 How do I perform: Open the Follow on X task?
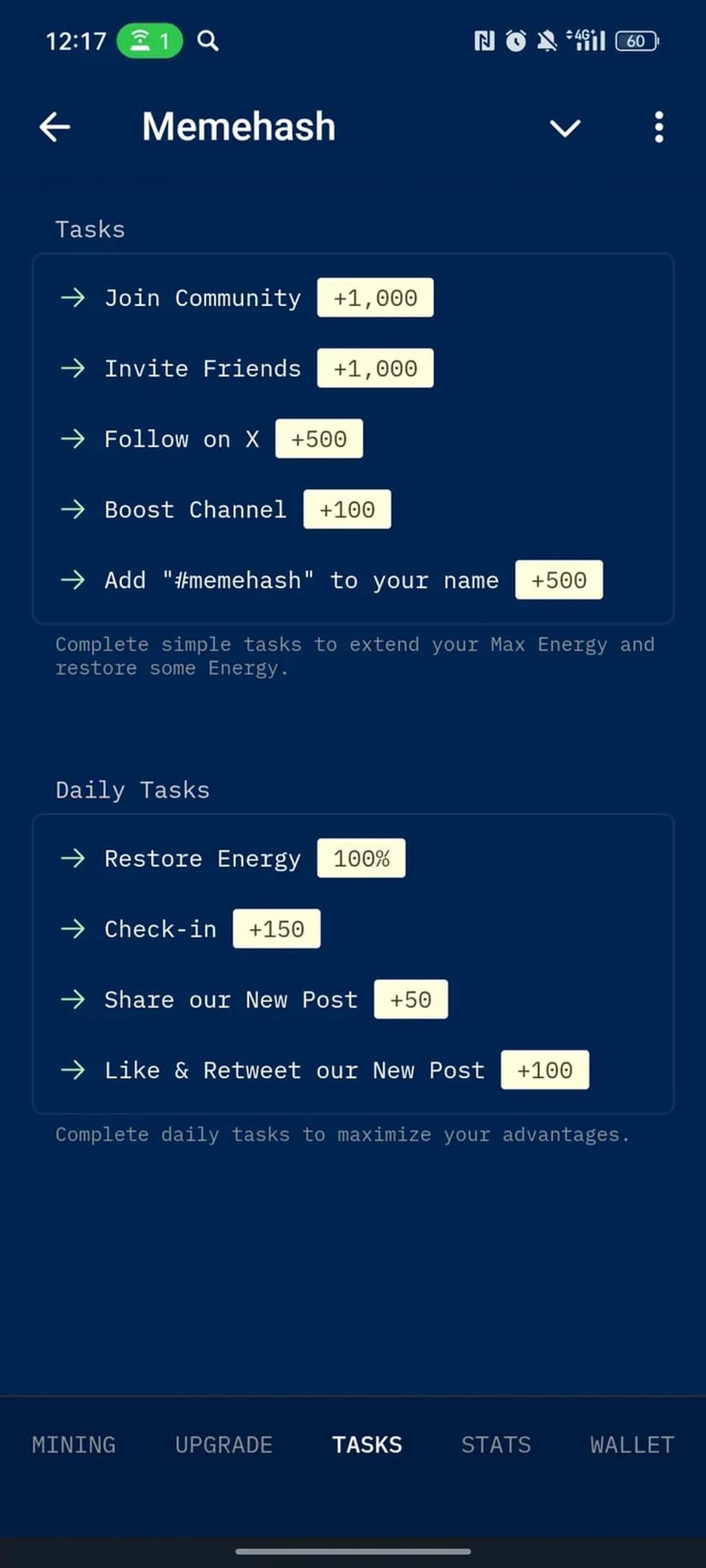(x=181, y=440)
